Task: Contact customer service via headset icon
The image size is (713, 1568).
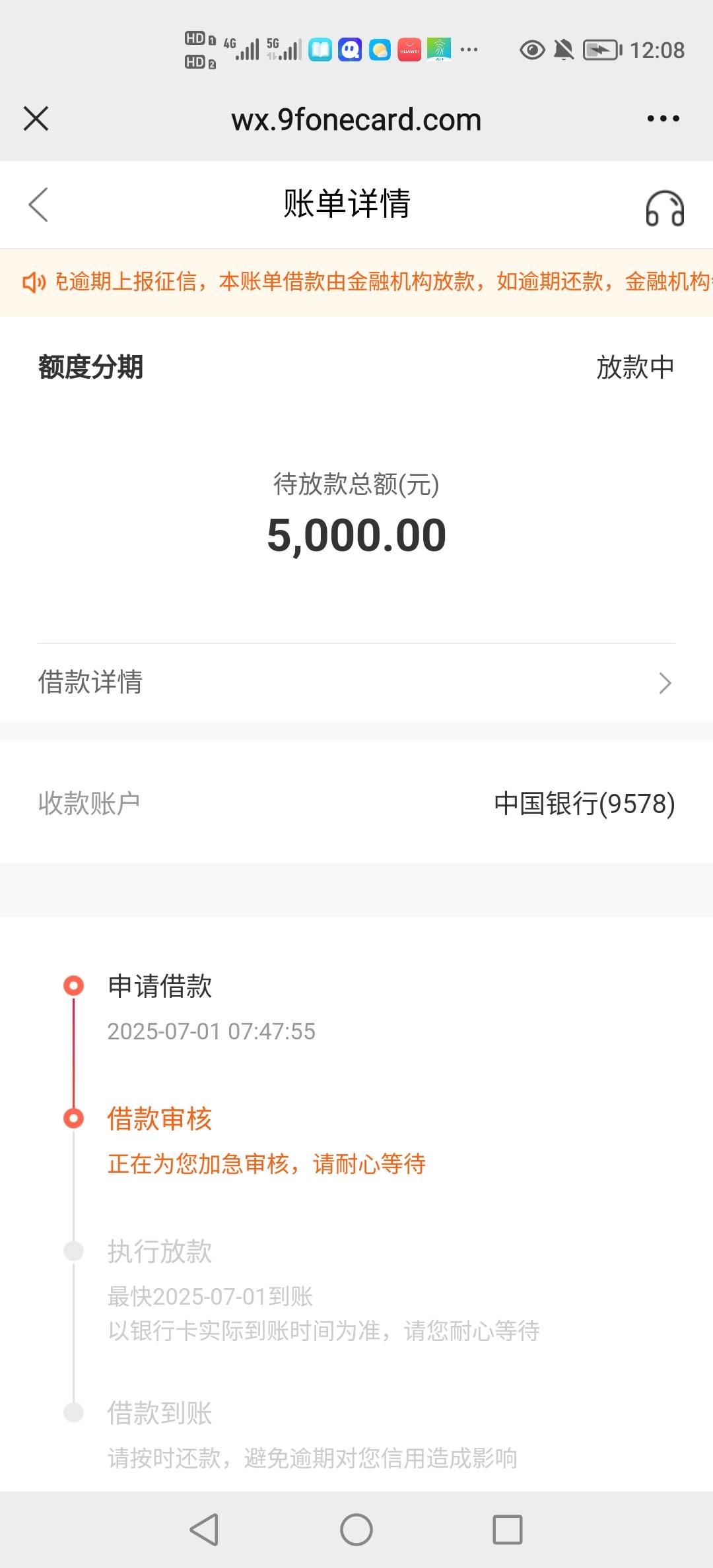Action: (x=664, y=209)
